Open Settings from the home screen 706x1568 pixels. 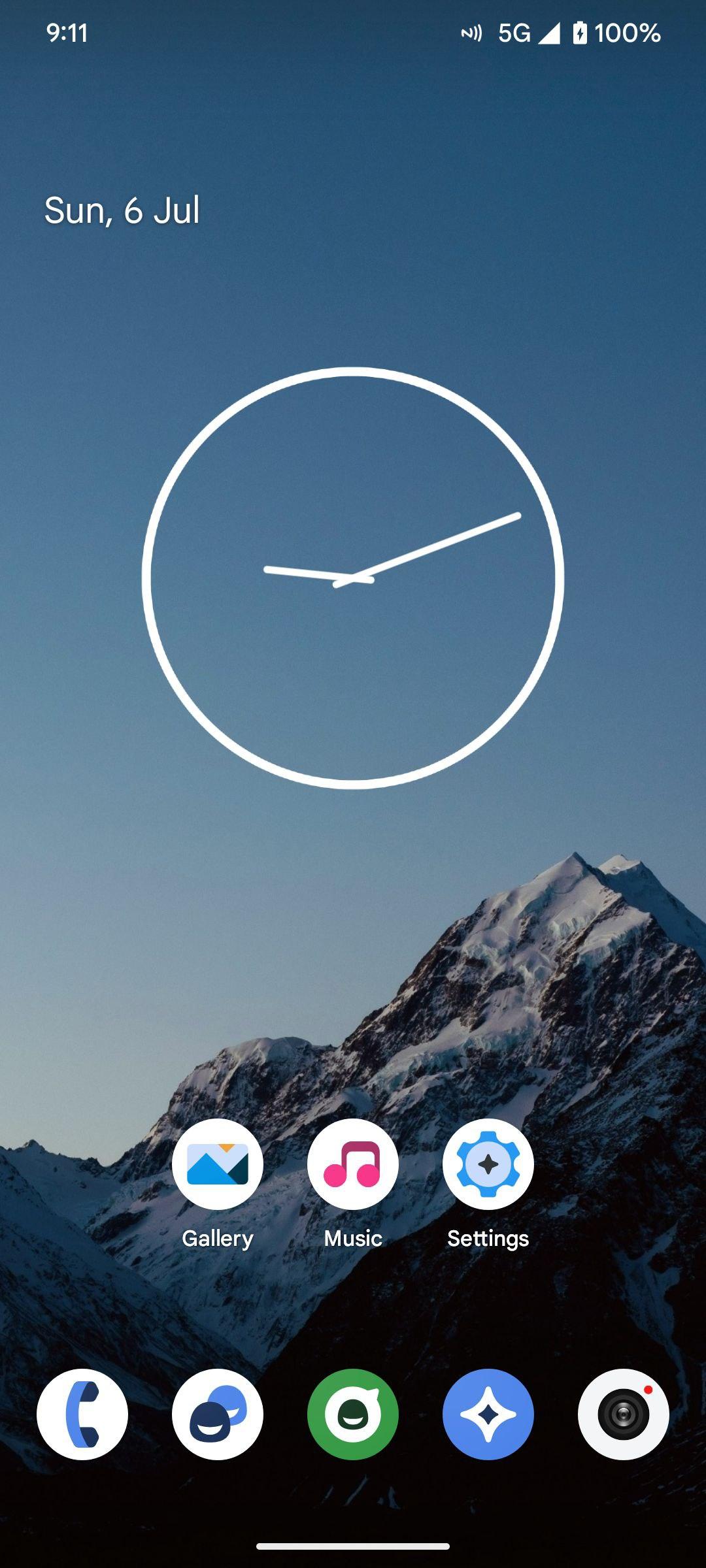pos(488,1164)
